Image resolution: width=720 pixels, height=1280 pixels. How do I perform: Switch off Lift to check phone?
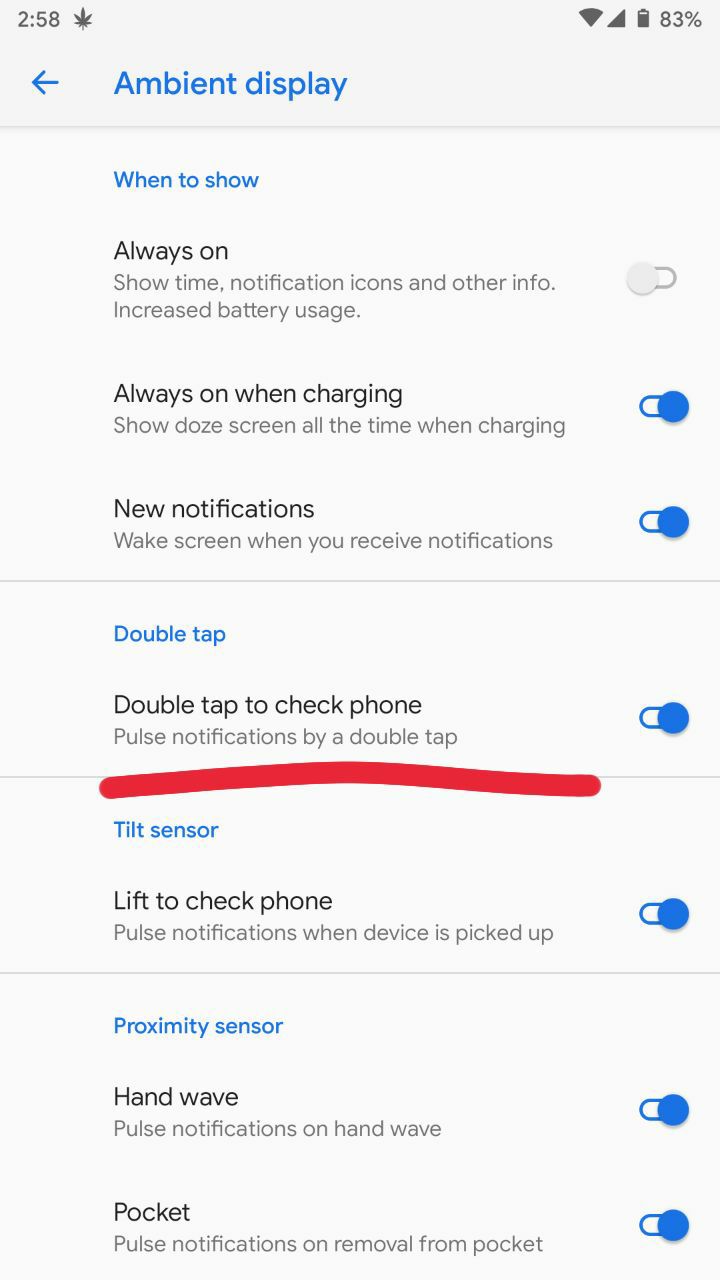pyautogui.click(x=664, y=914)
